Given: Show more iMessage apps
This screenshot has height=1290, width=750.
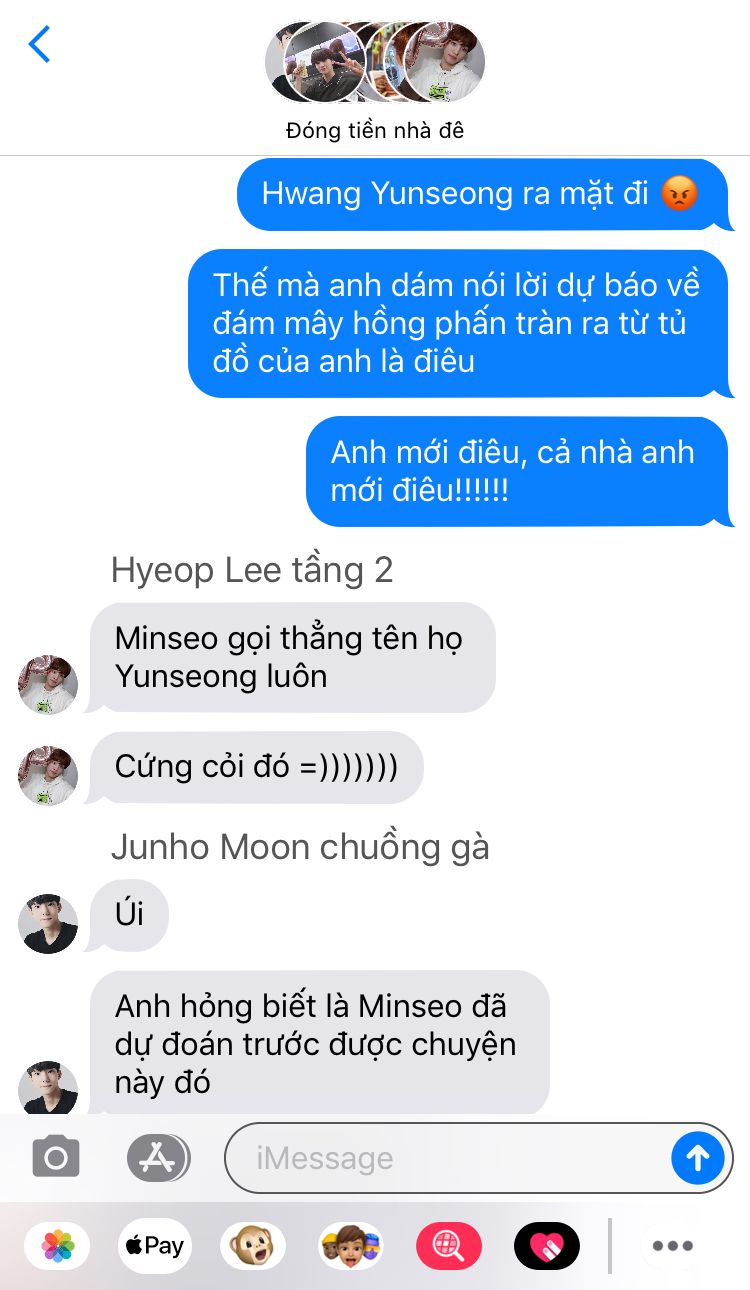Looking at the screenshot, I should pos(672,1246).
